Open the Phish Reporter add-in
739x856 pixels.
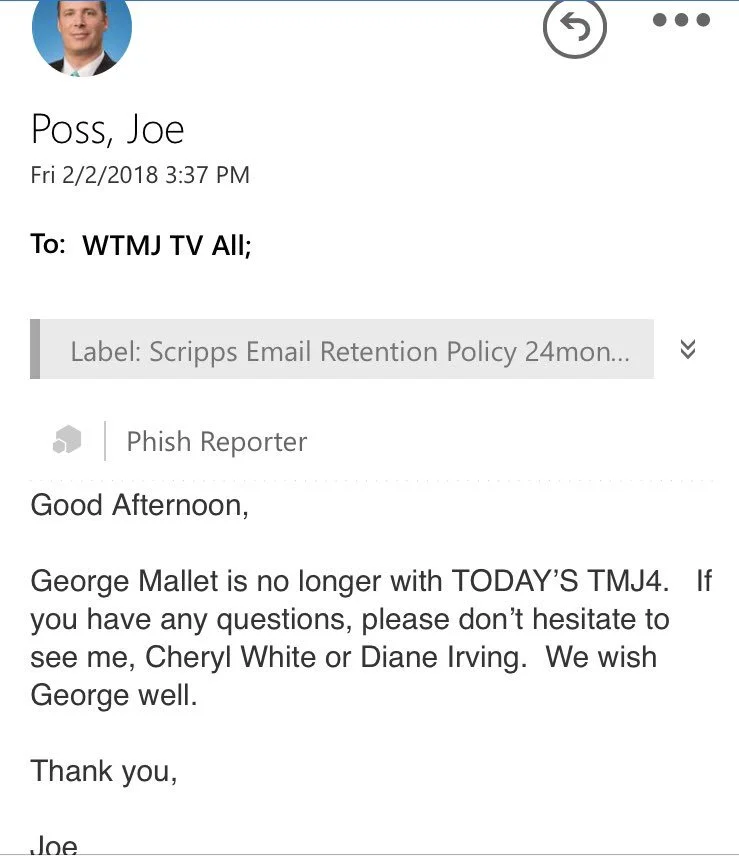coord(180,441)
